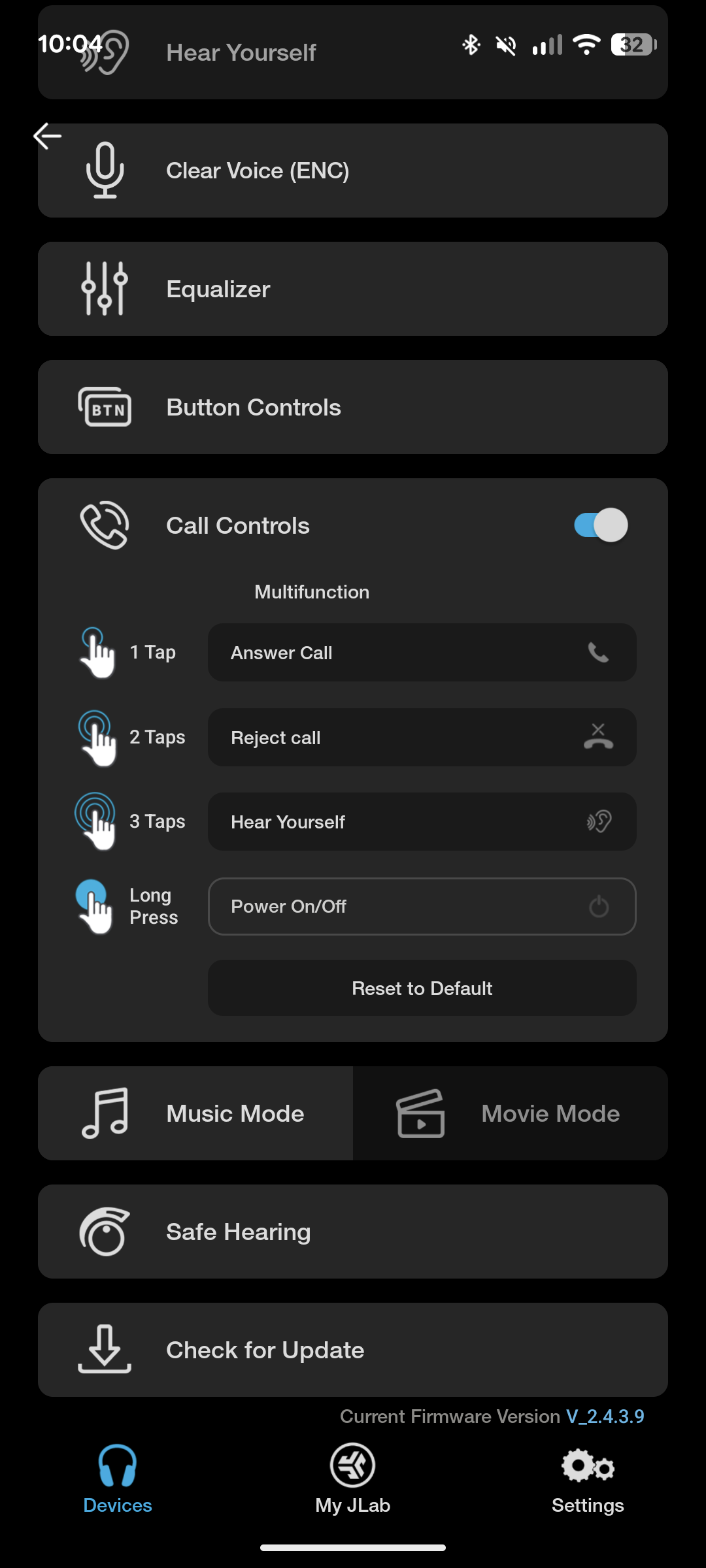Switch to Movie Mode
The image size is (706, 1568).
[510, 1113]
